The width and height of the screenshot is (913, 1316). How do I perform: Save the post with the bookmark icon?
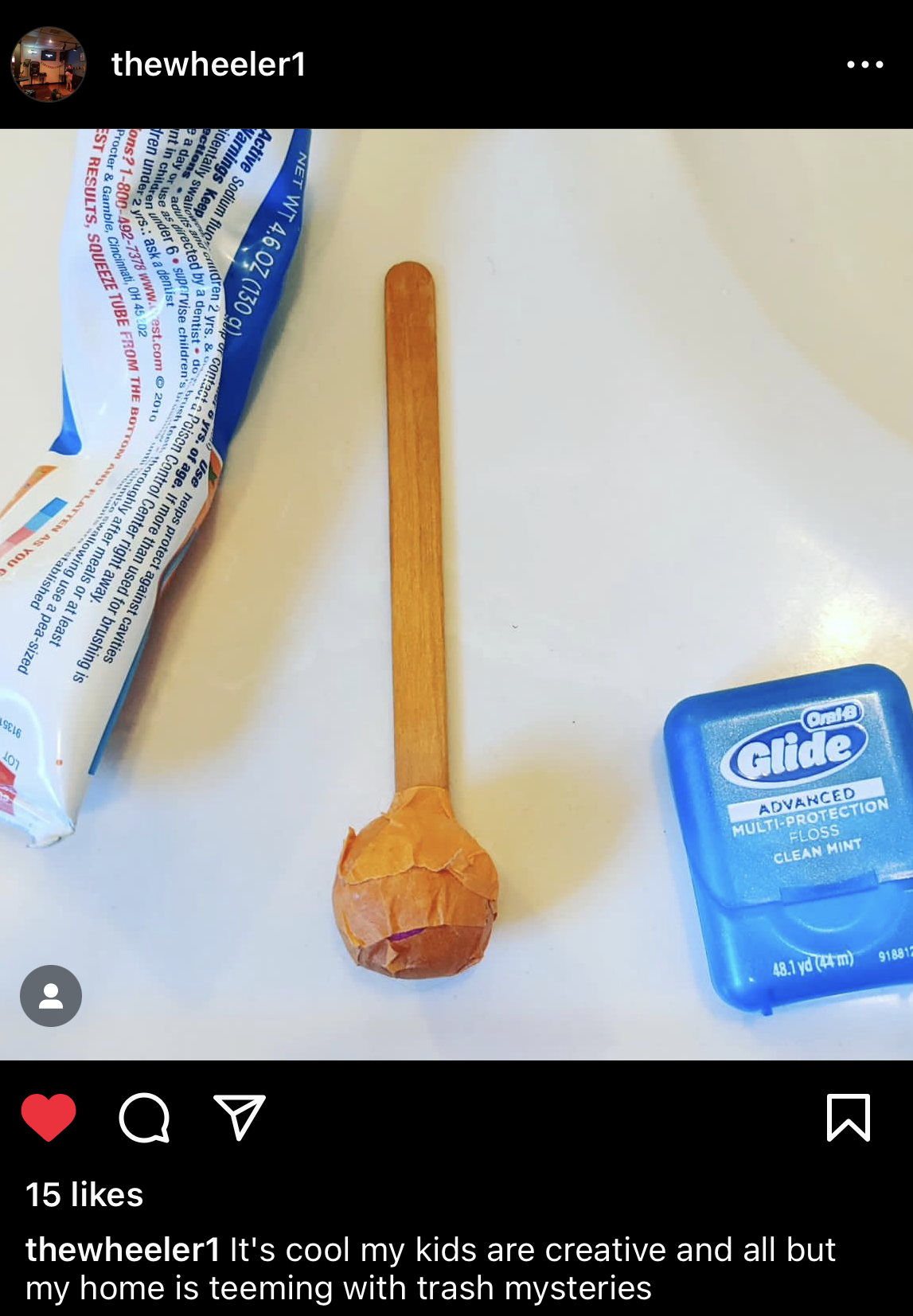point(849,1117)
